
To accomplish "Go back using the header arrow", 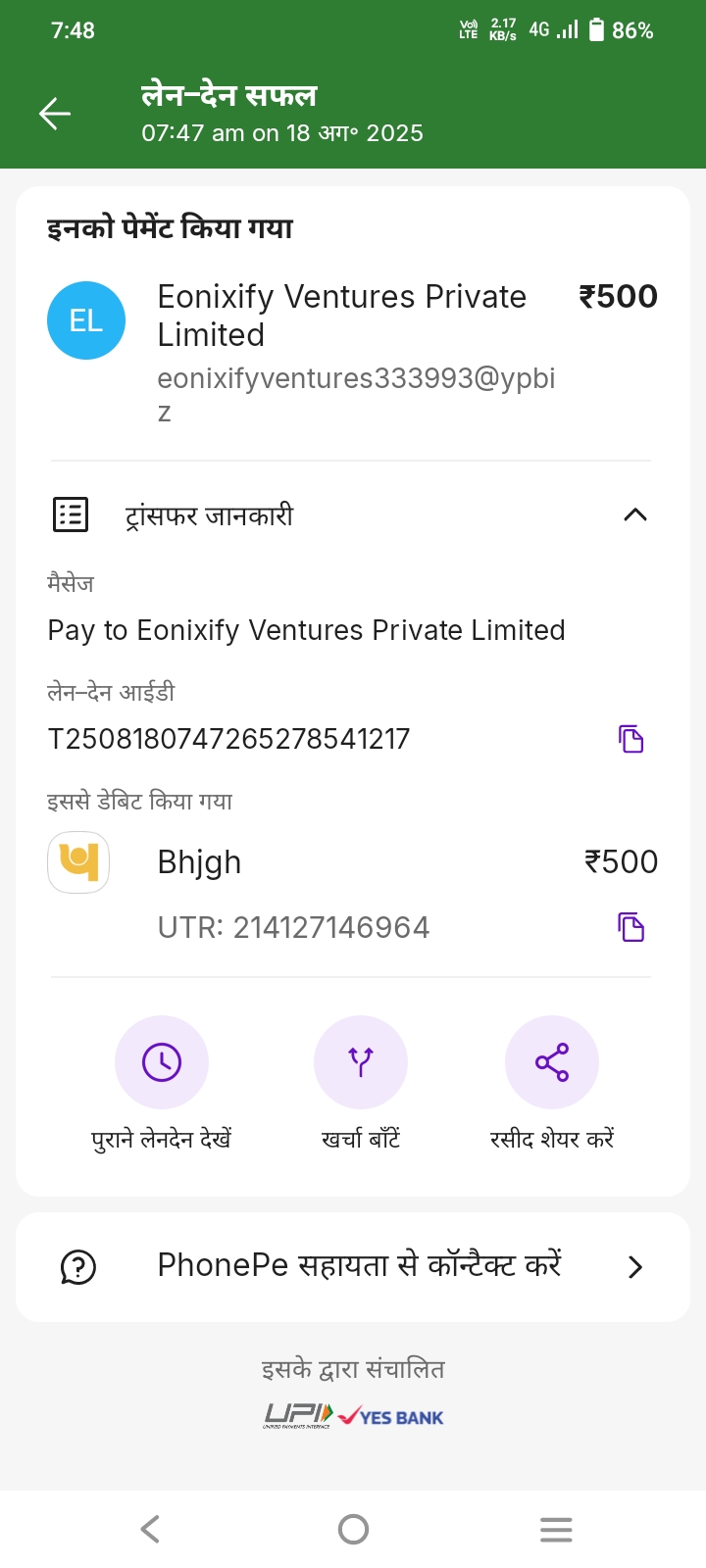I will point(55,114).
